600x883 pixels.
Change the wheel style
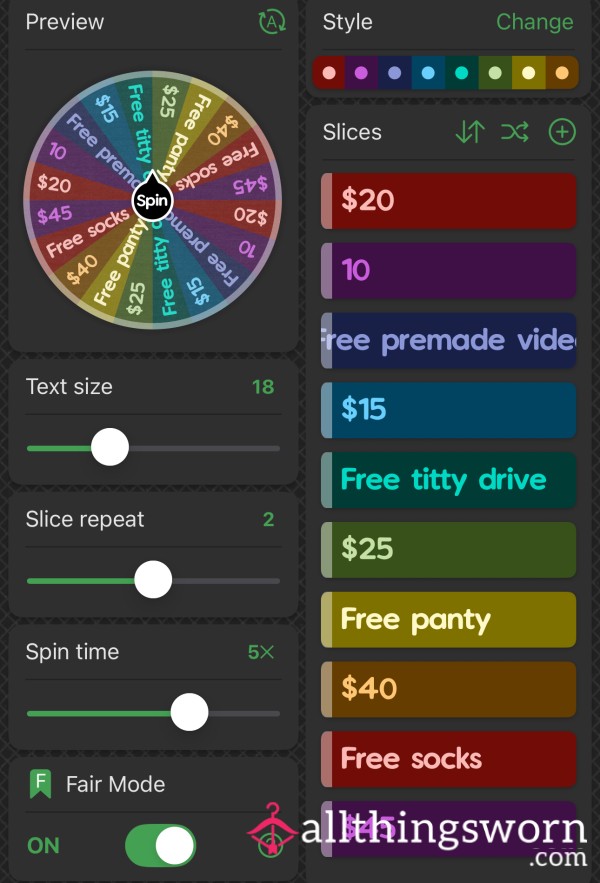(534, 22)
